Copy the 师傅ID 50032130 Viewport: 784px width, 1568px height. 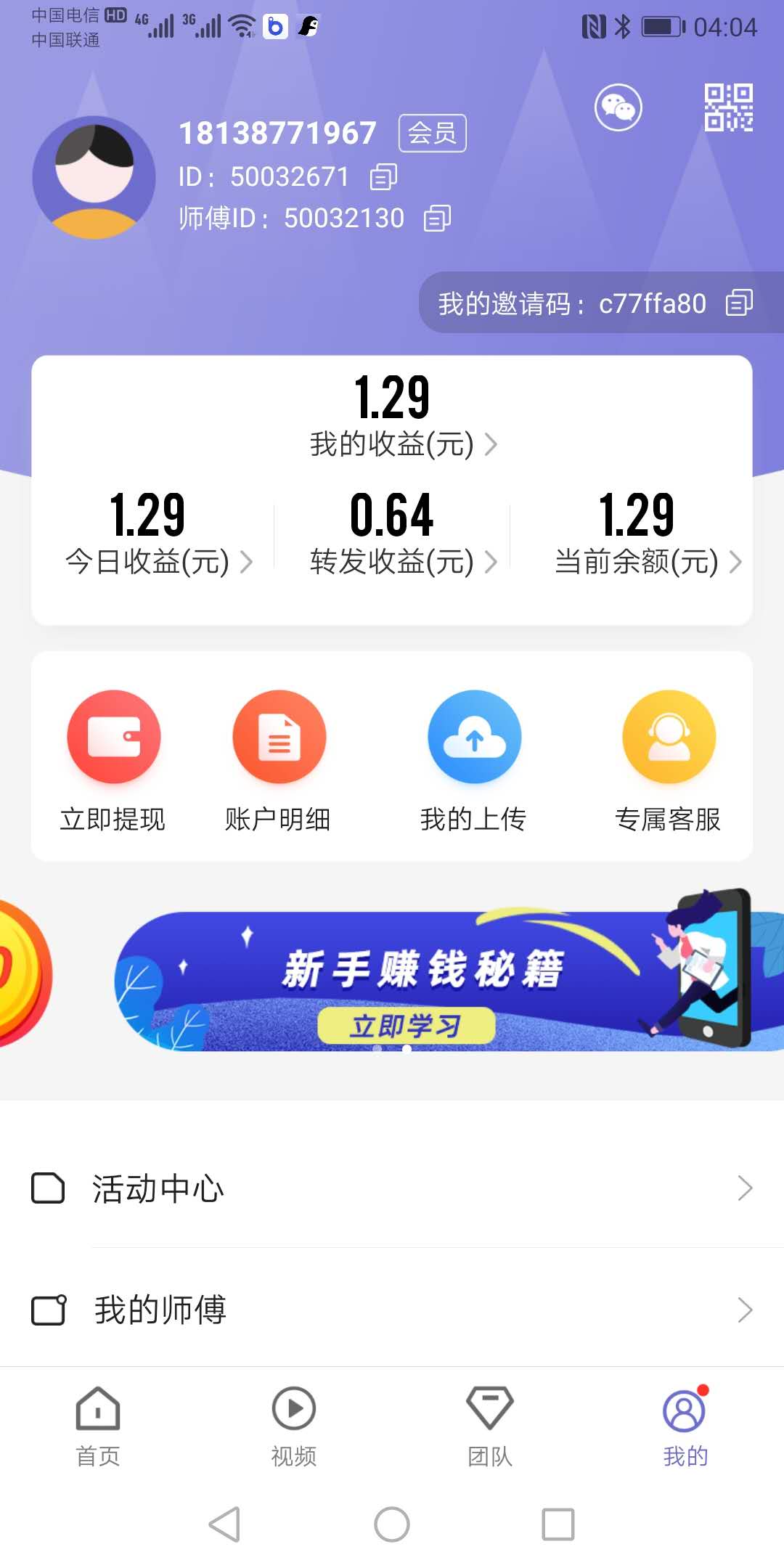click(437, 218)
